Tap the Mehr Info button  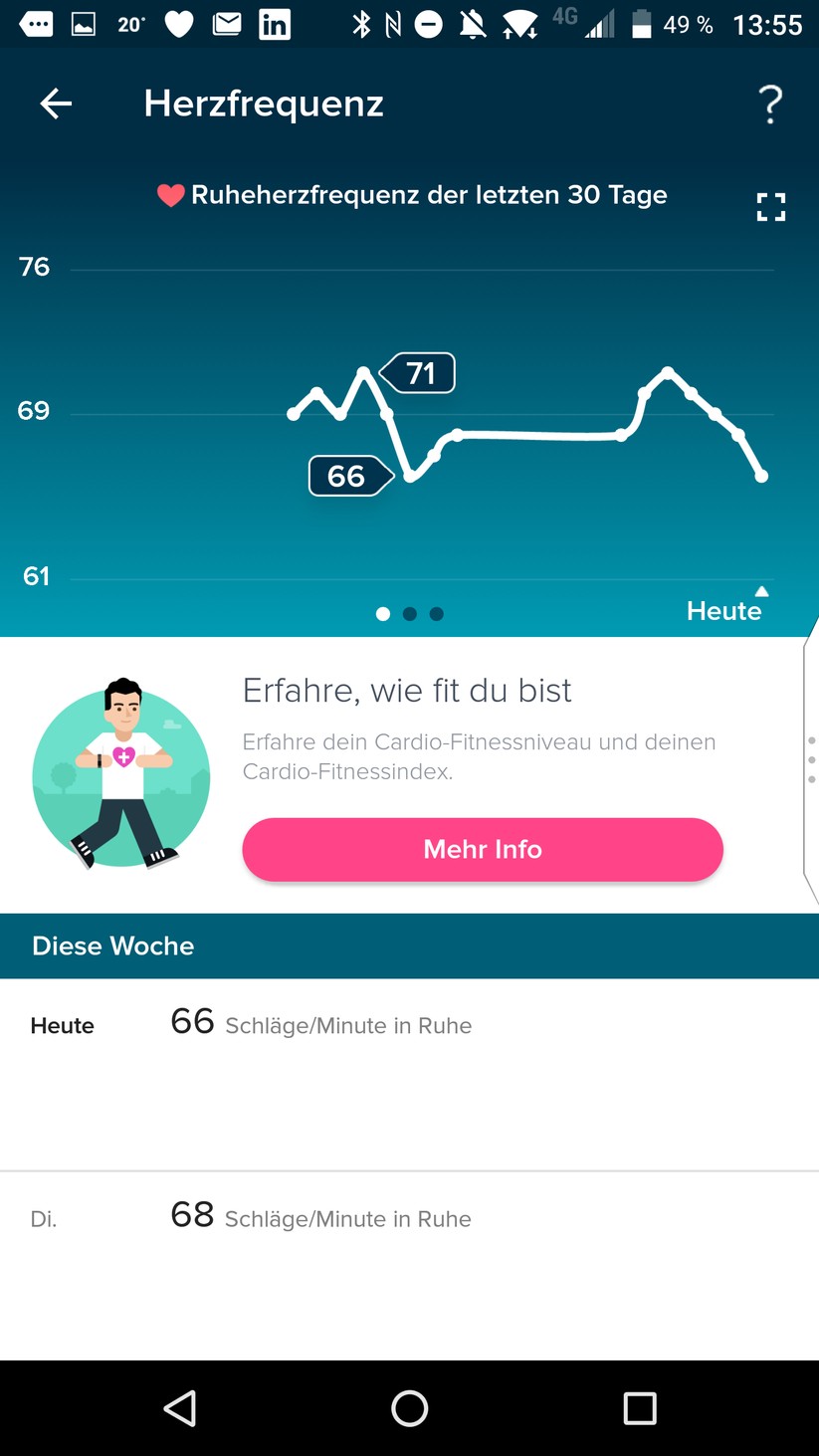tap(483, 849)
